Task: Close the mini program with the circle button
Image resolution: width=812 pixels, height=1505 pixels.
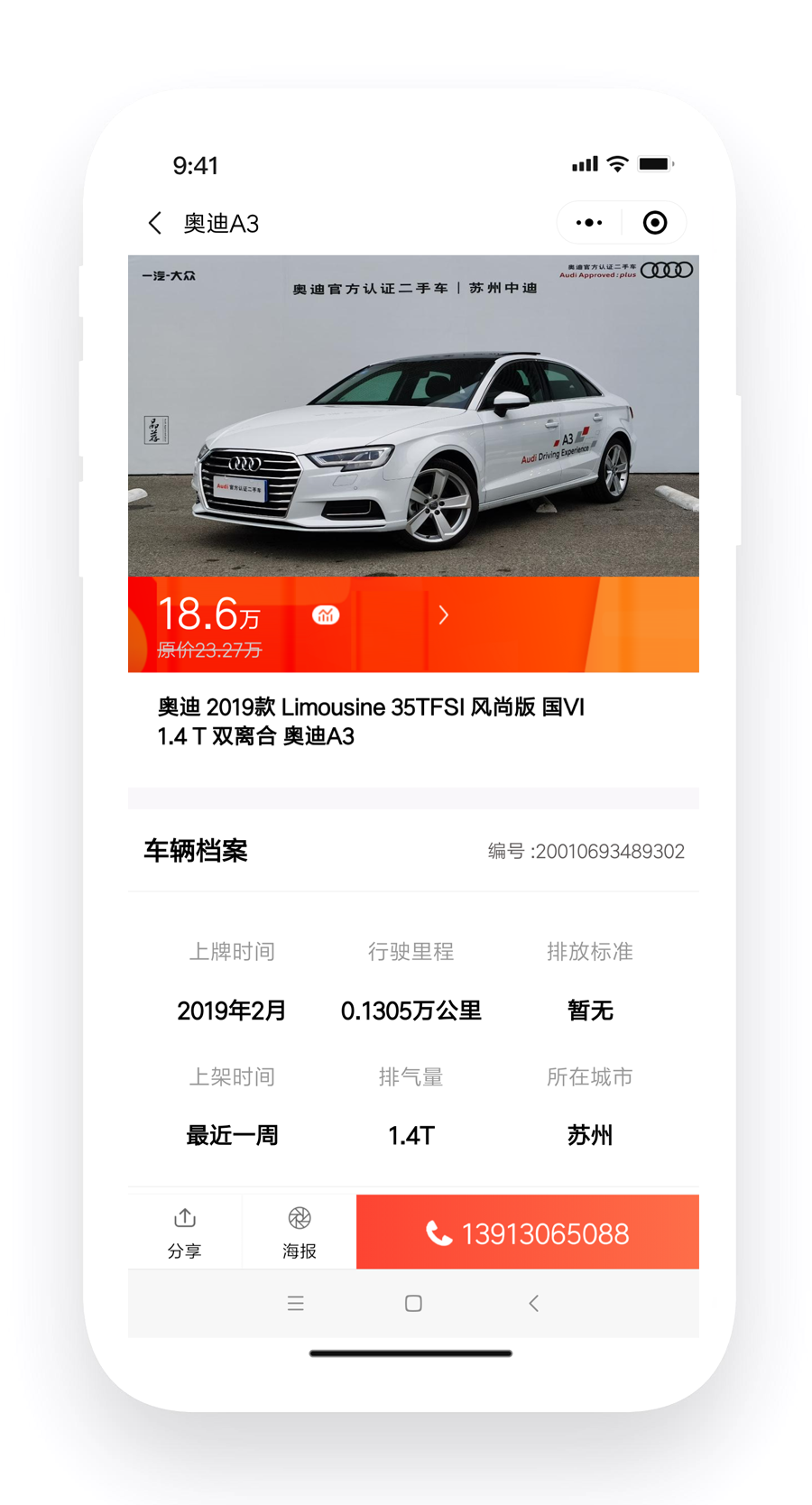Action: coord(655,223)
